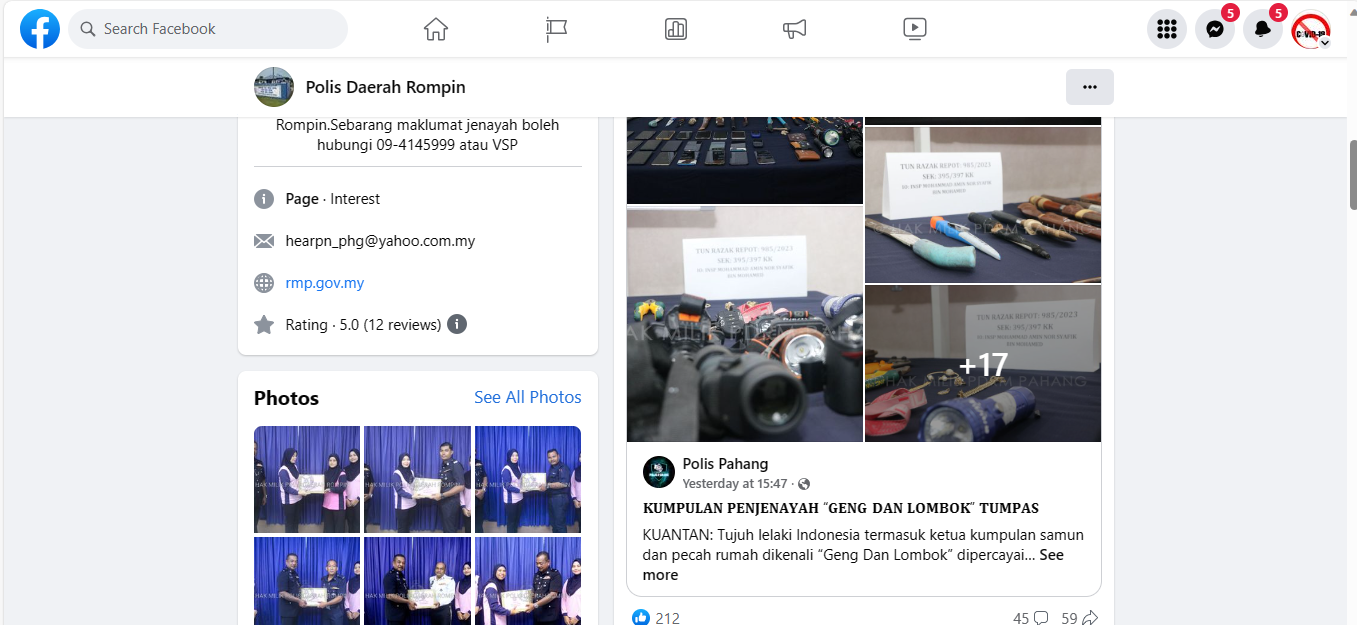The height and width of the screenshot is (625, 1357).
Task: Switch to the Watch video tab
Action: [914, 29]
